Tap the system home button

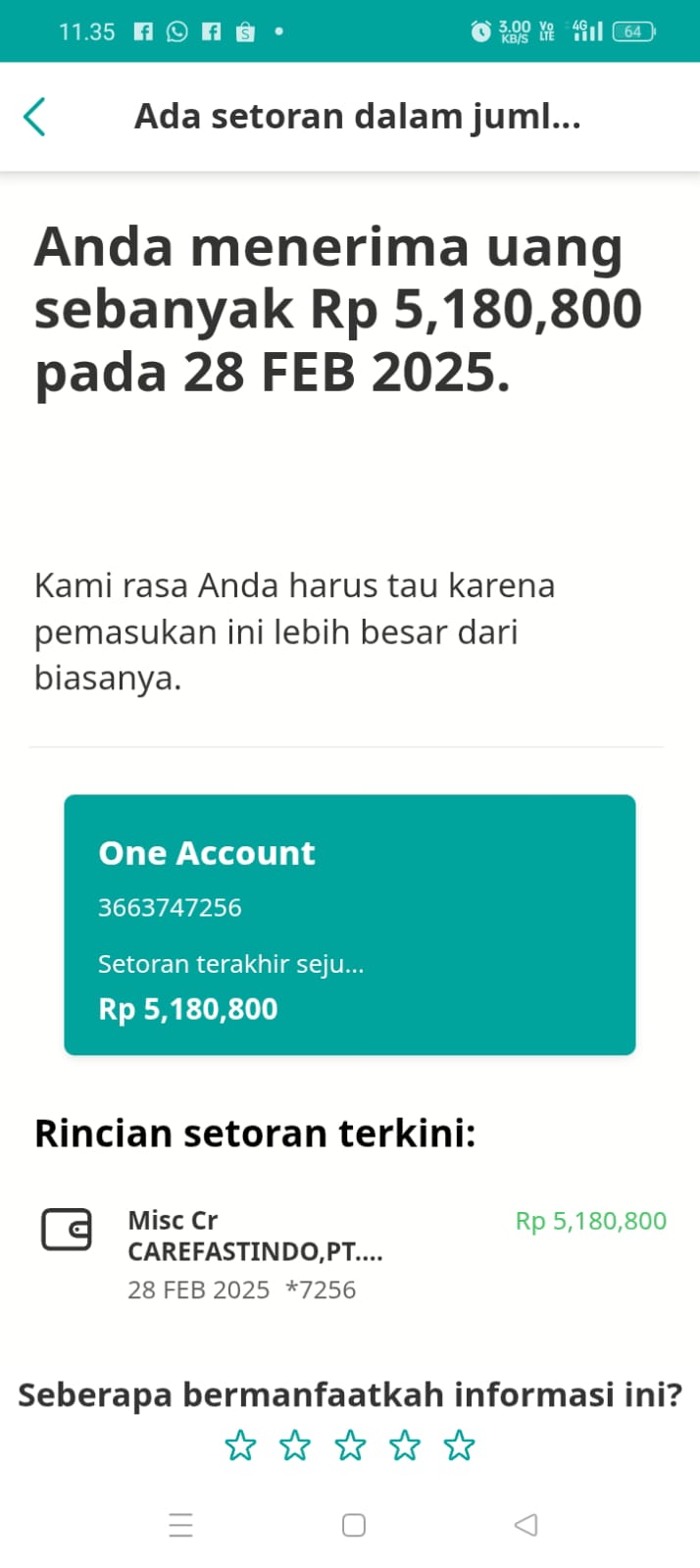354,1525
